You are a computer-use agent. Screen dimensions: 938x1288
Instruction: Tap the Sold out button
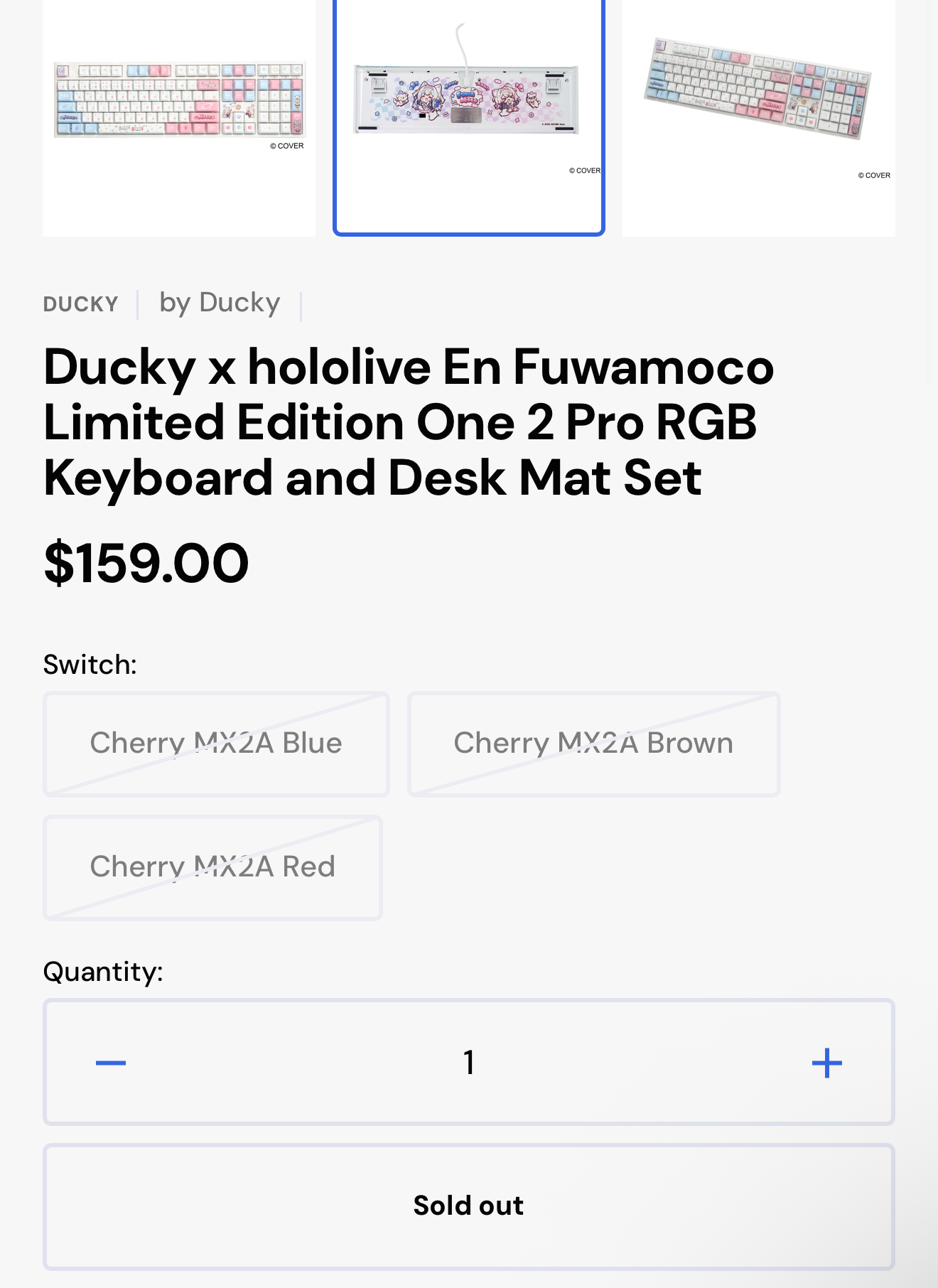[469, 1206]
